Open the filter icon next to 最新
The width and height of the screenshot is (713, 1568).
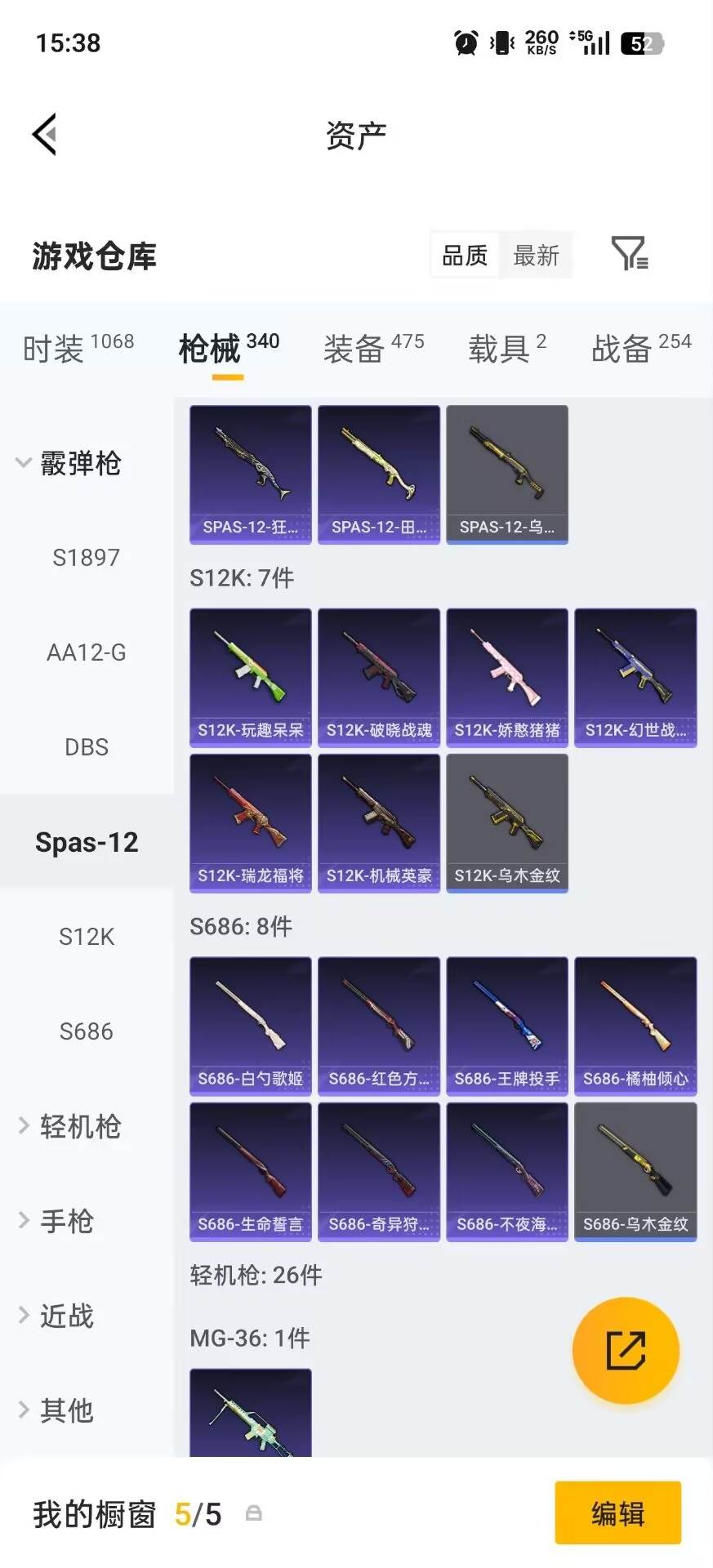630,254
